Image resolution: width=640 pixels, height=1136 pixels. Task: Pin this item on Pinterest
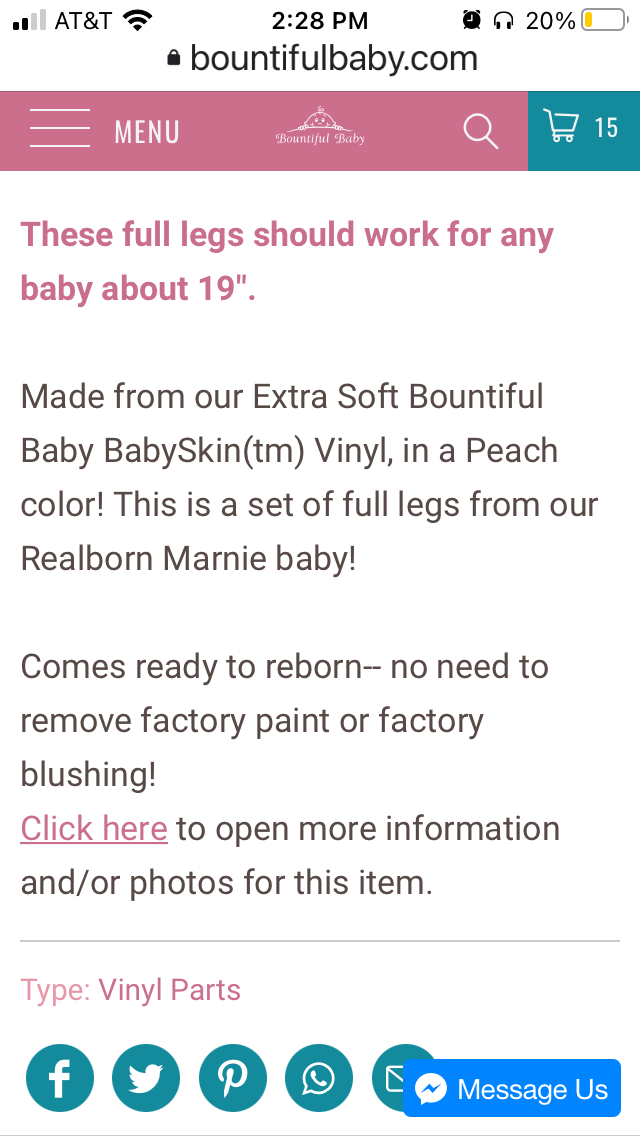(233, 1078)
